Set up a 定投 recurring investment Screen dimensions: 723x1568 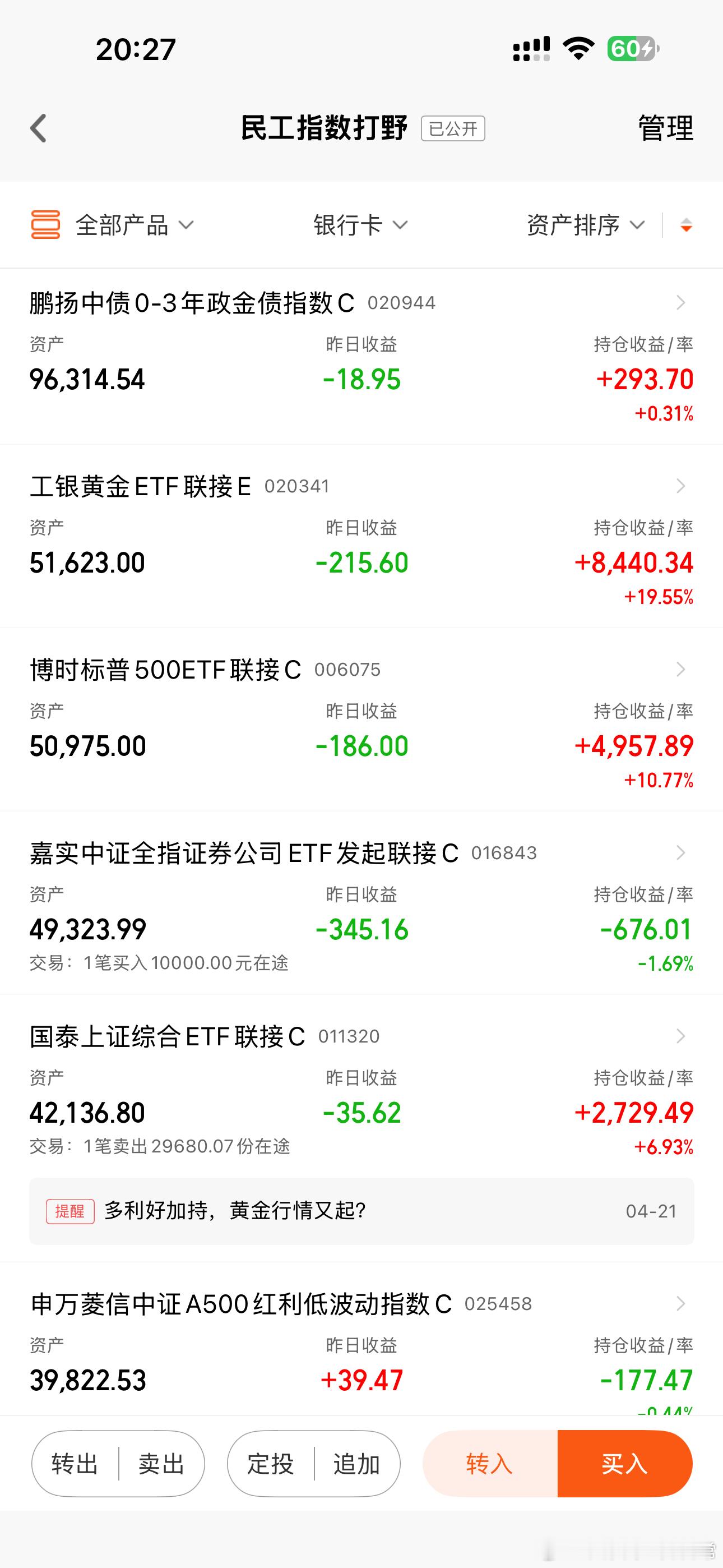click(271, 1464)
